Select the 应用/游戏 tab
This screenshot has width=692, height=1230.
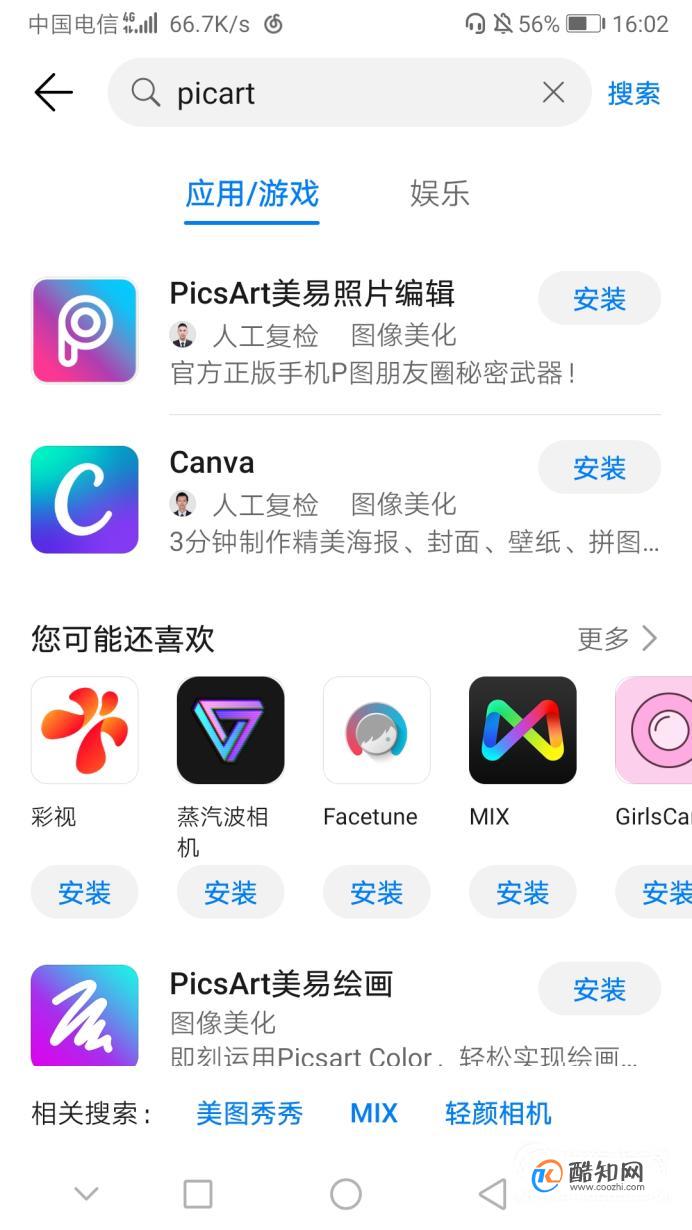[x=252, y=193]
